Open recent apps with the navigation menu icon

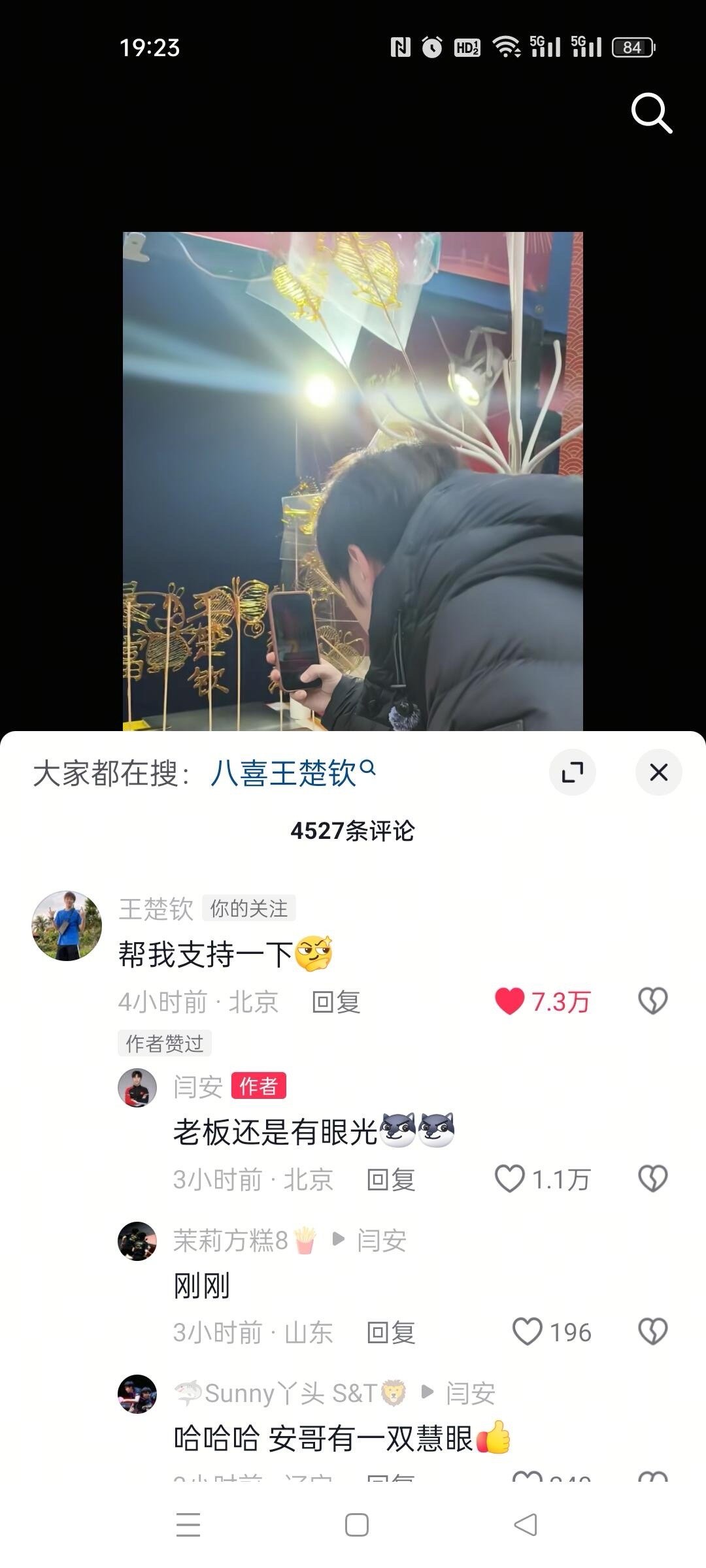coord(188,1525)
